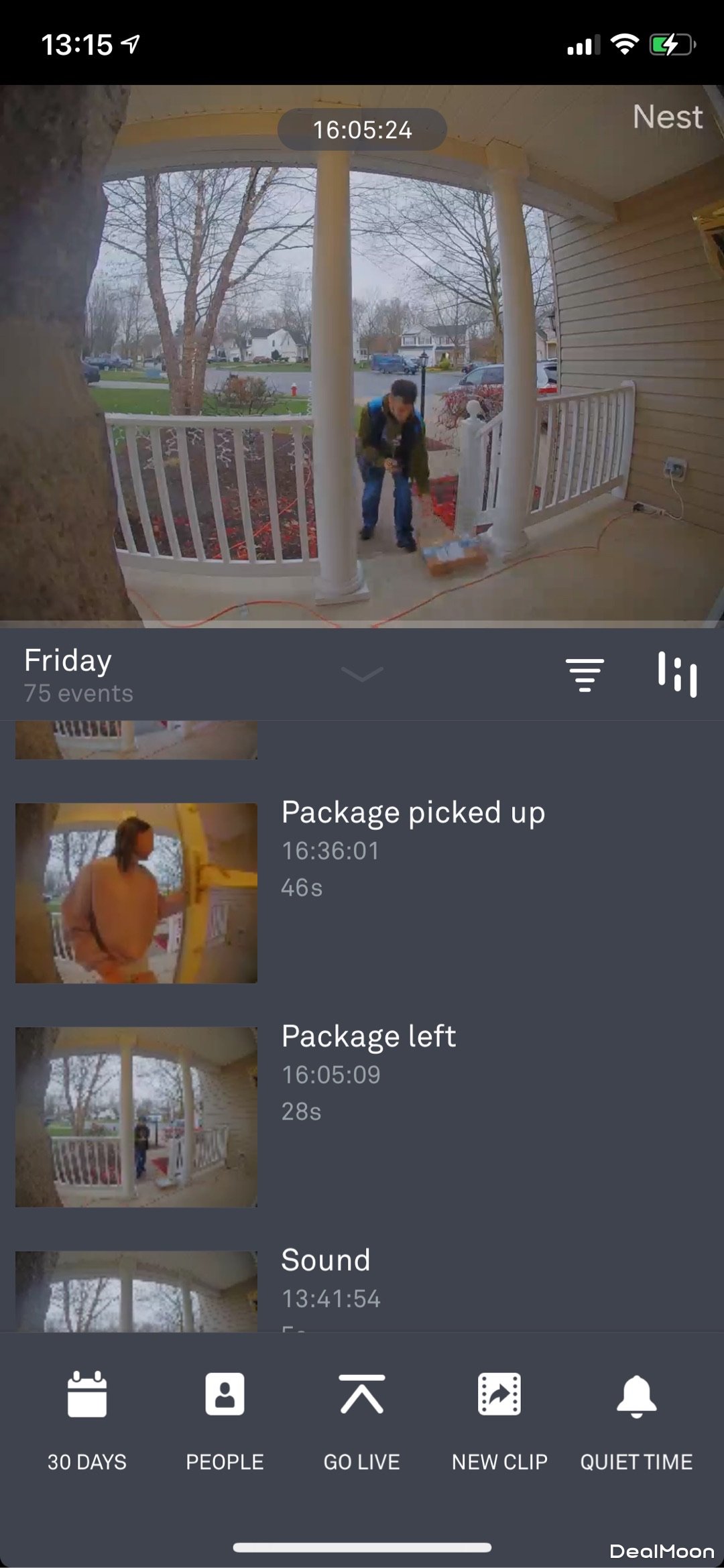Switch to the timeline view icon

pos(677,674)
